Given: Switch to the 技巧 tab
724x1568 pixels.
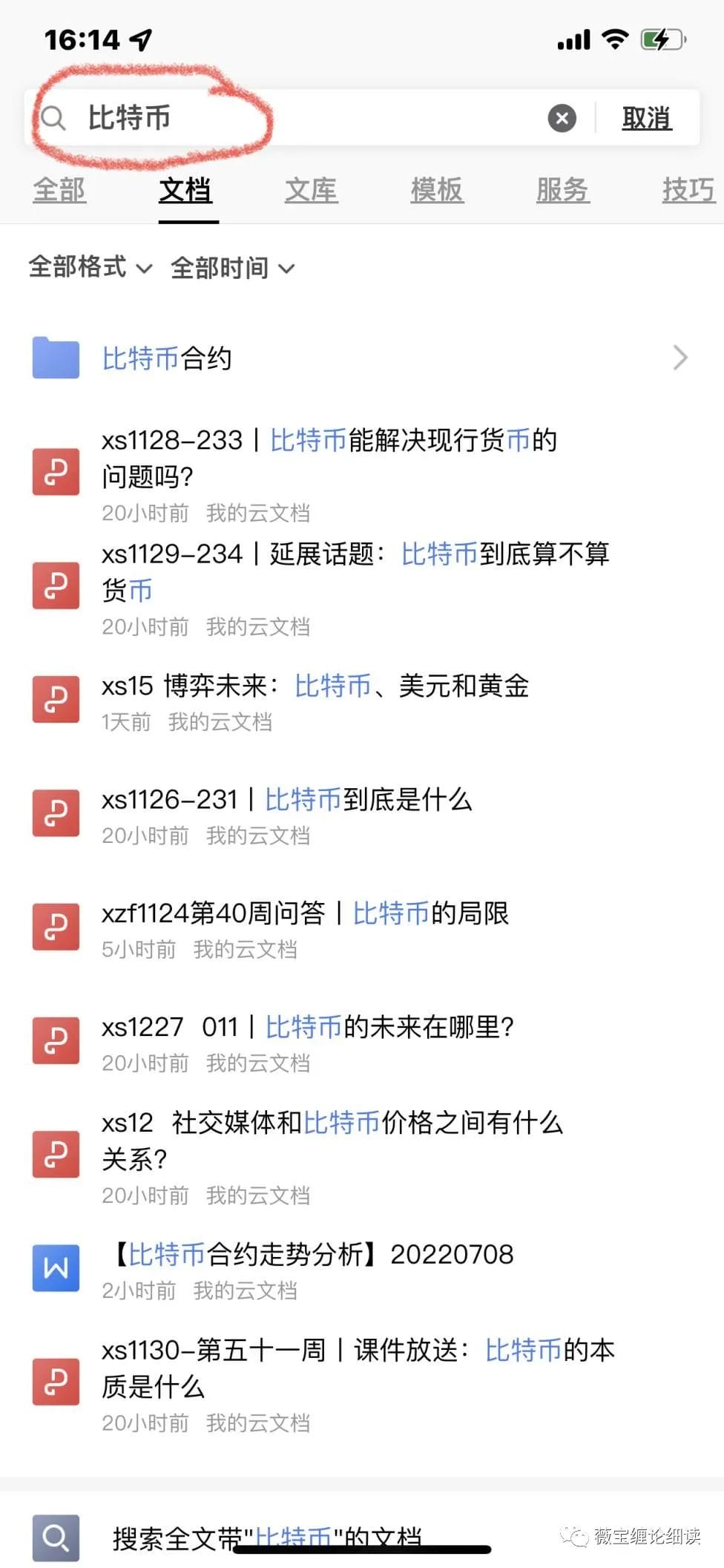Looking at the screenshot, I should [688, 190].
